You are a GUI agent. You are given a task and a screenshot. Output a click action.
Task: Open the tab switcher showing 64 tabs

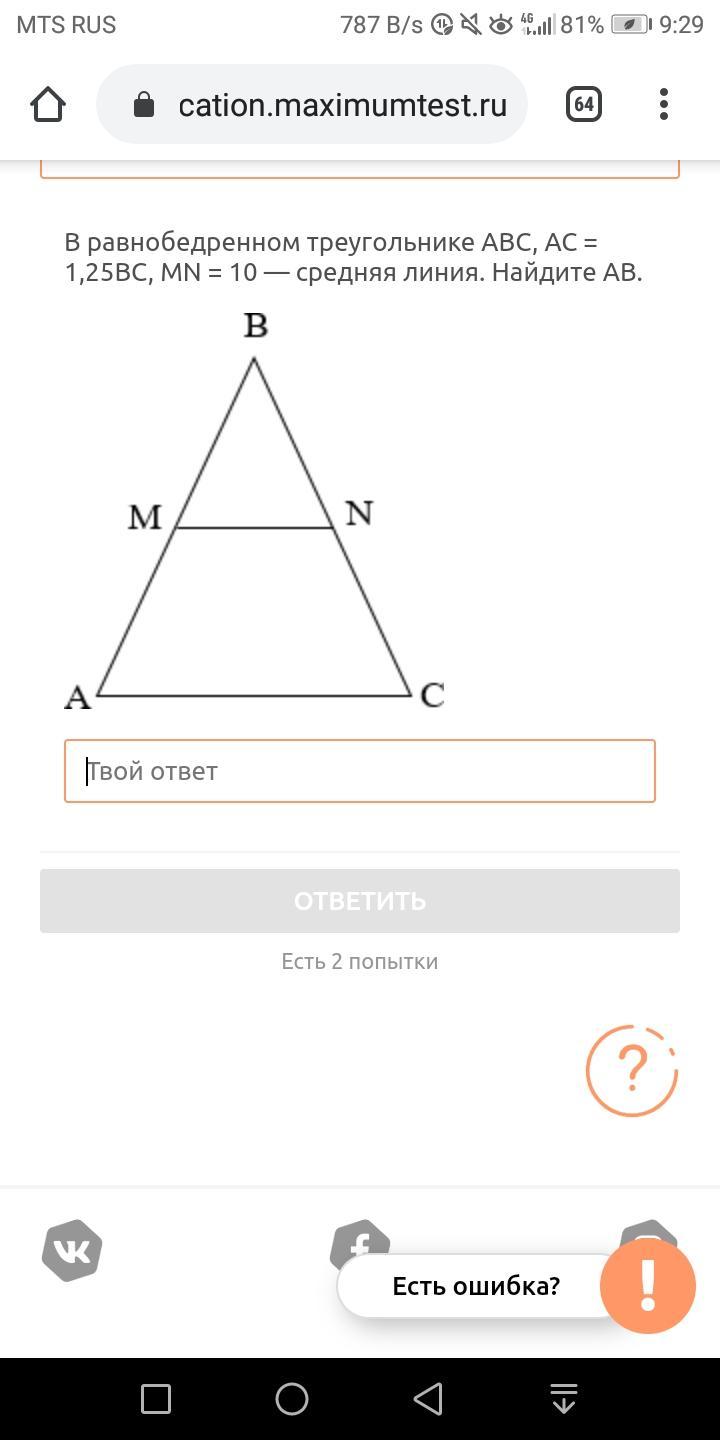click(584, 104)
